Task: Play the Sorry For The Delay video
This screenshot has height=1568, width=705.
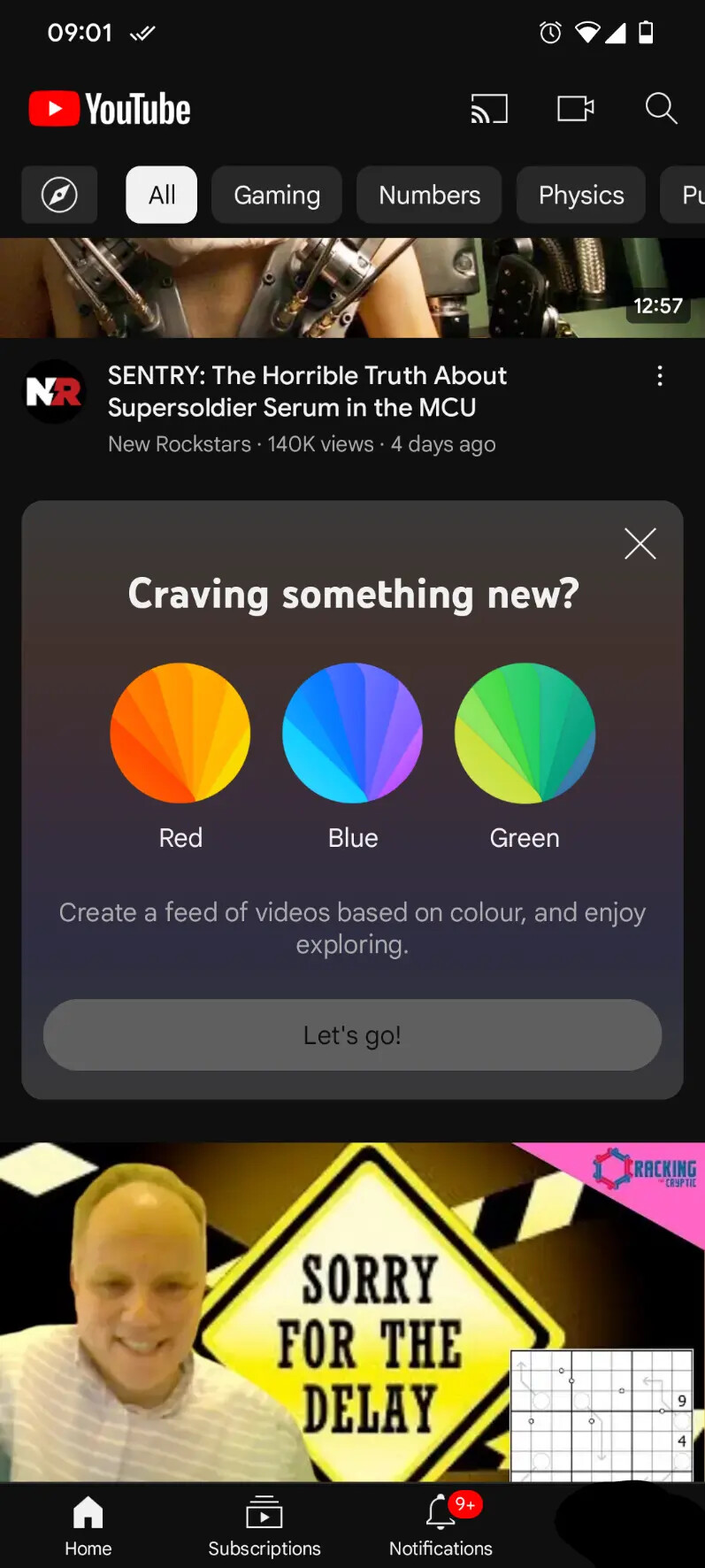Action: coord(352,1310)
